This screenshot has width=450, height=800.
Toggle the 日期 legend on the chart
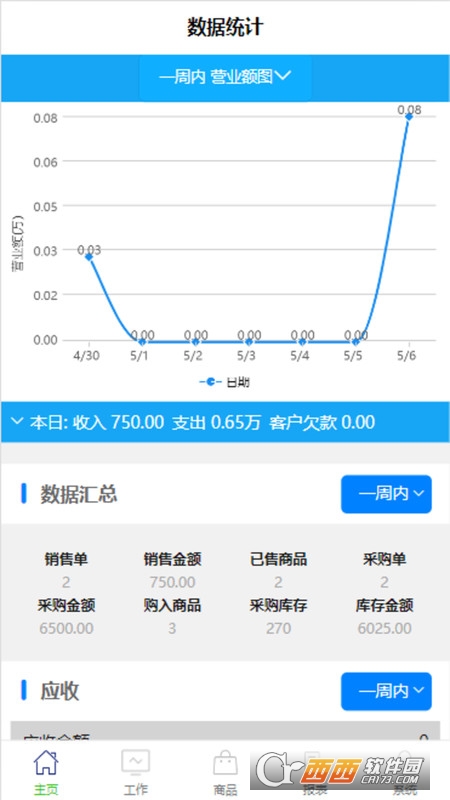point(224,382)
